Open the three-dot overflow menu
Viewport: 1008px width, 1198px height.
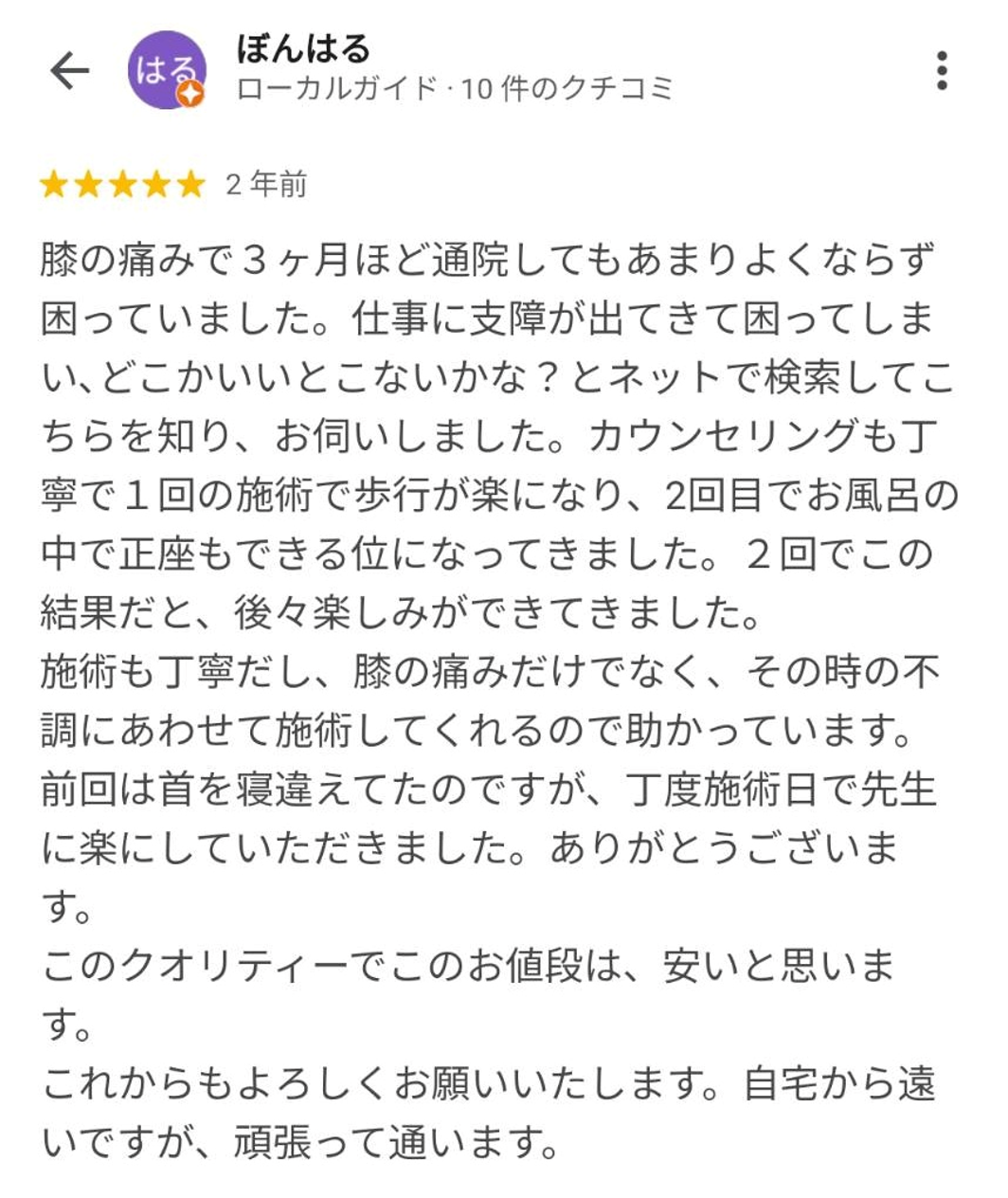tap(941, 71)
